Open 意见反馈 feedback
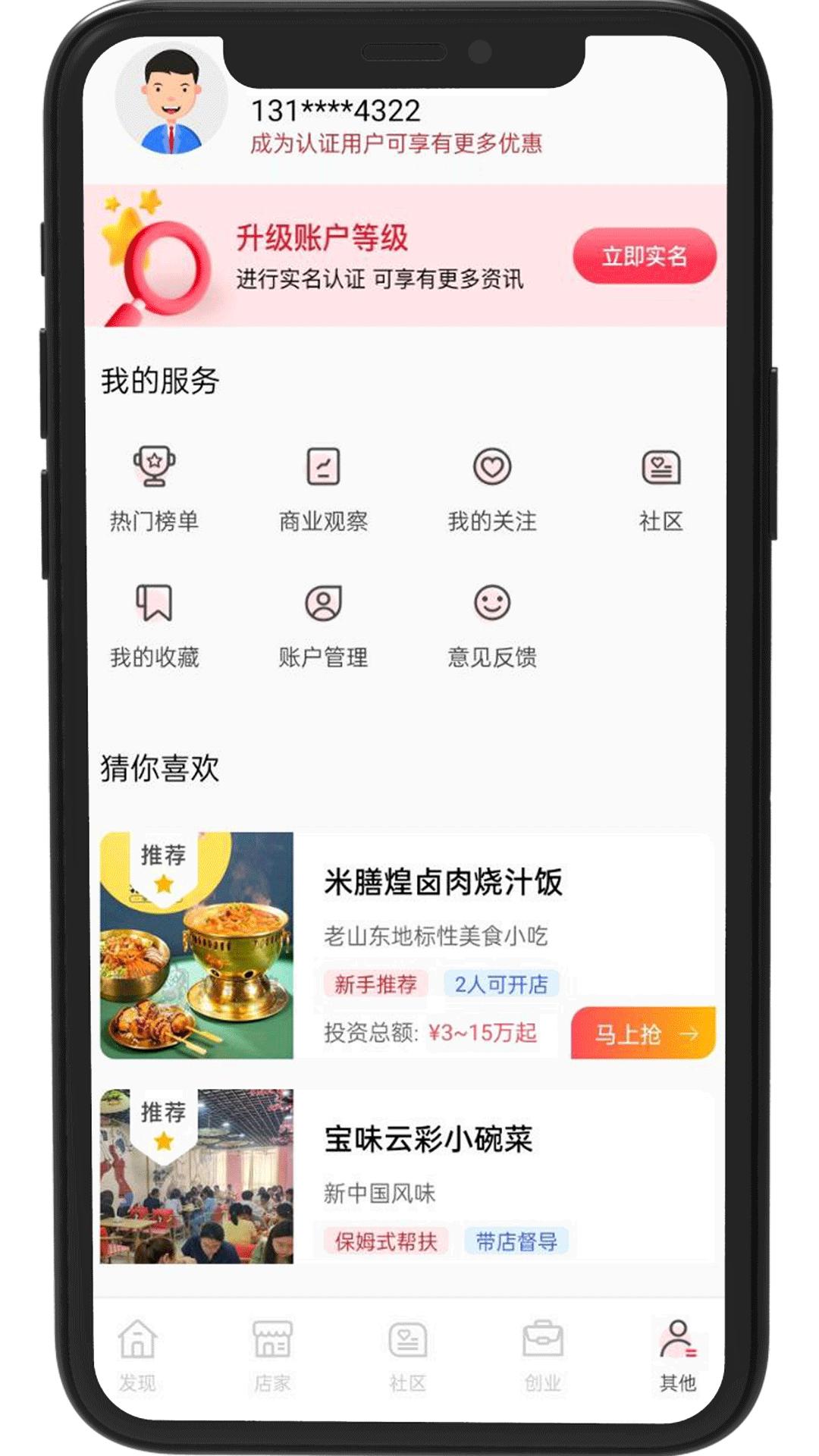819x1456 pixels. click(x=492, y=623)
